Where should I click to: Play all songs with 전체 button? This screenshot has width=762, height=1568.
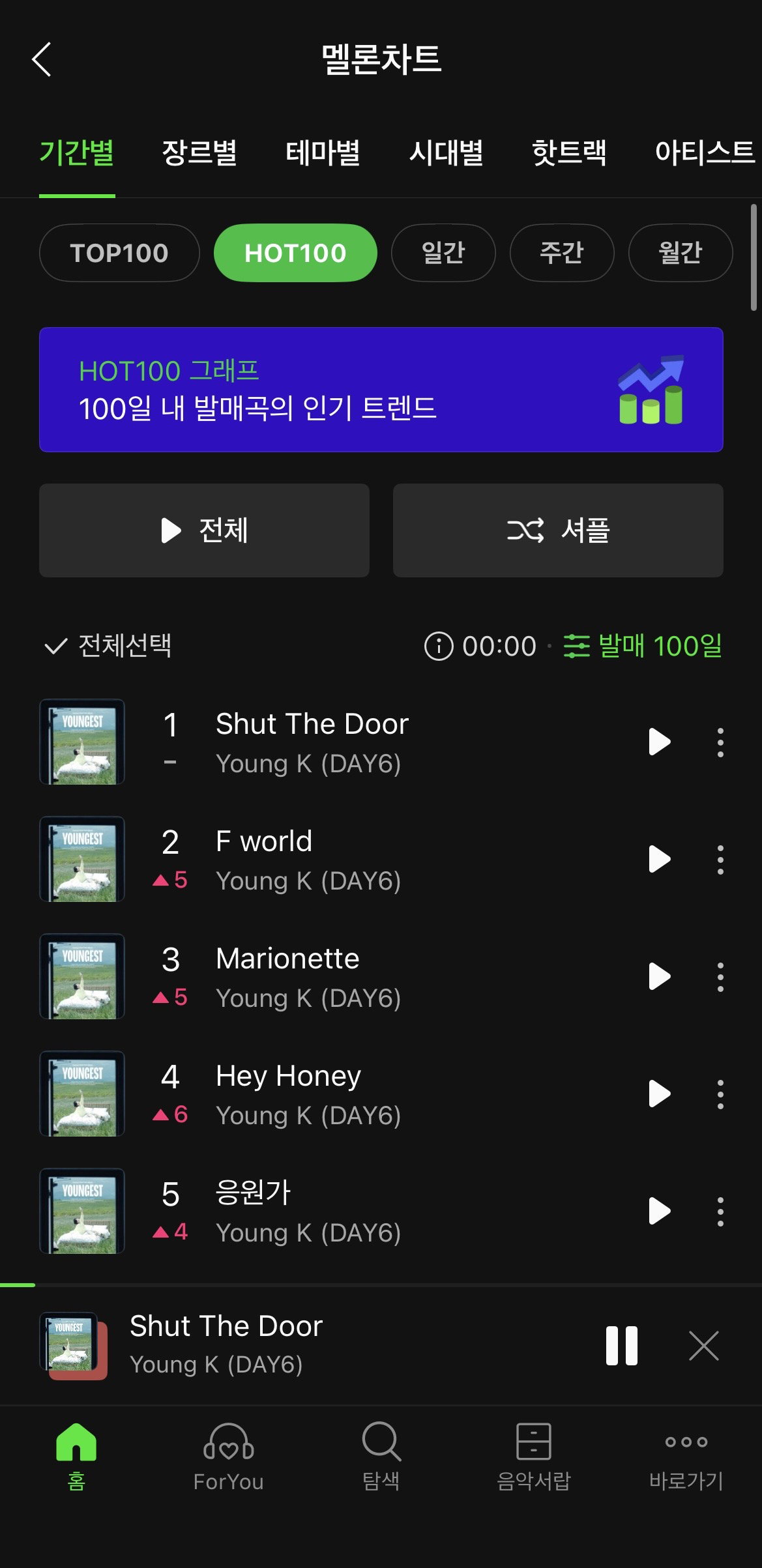click(204, 530)
